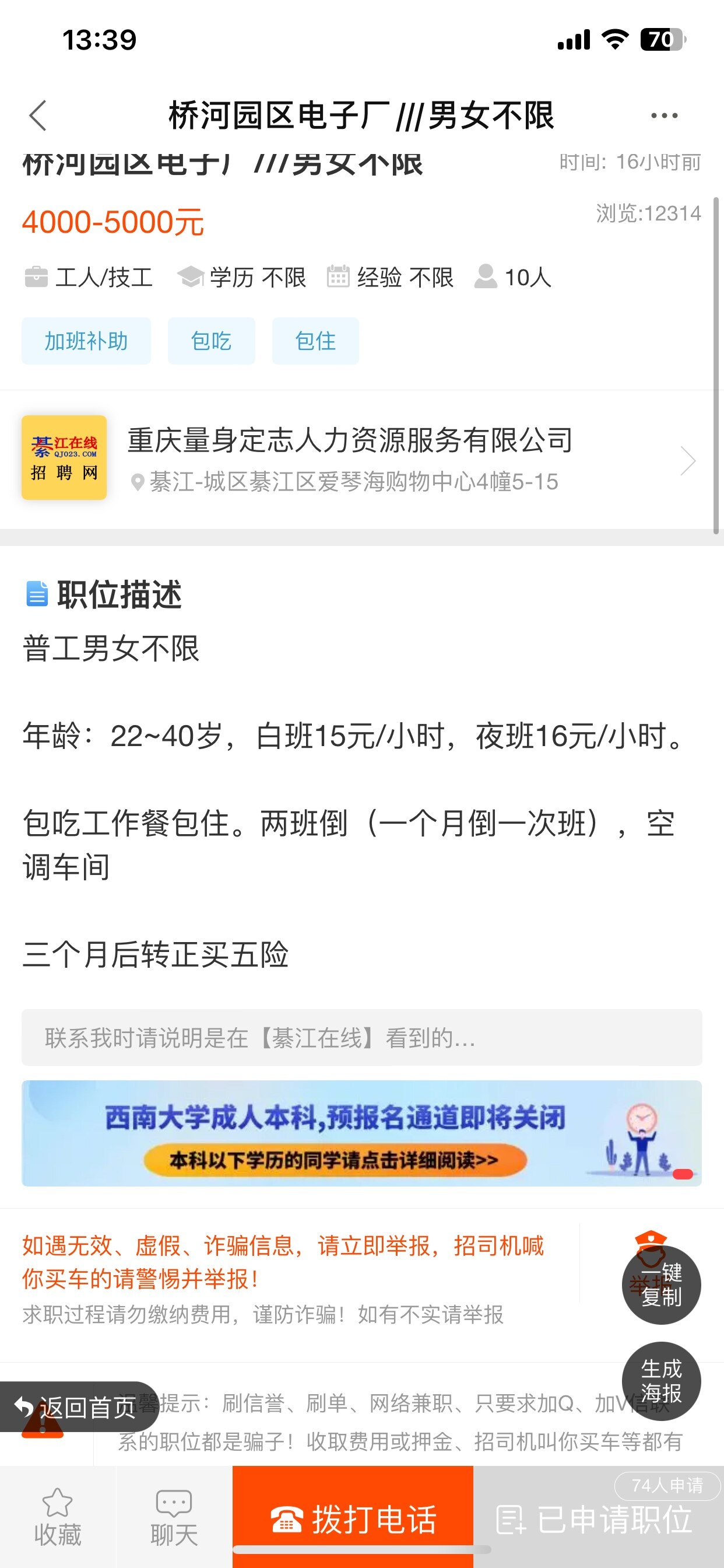Image resolution: width=724 pixels, height=1568 pixels.
Task: Open the three-dot overflow menu
Action: pyautogui.click(x=664, y=116)
